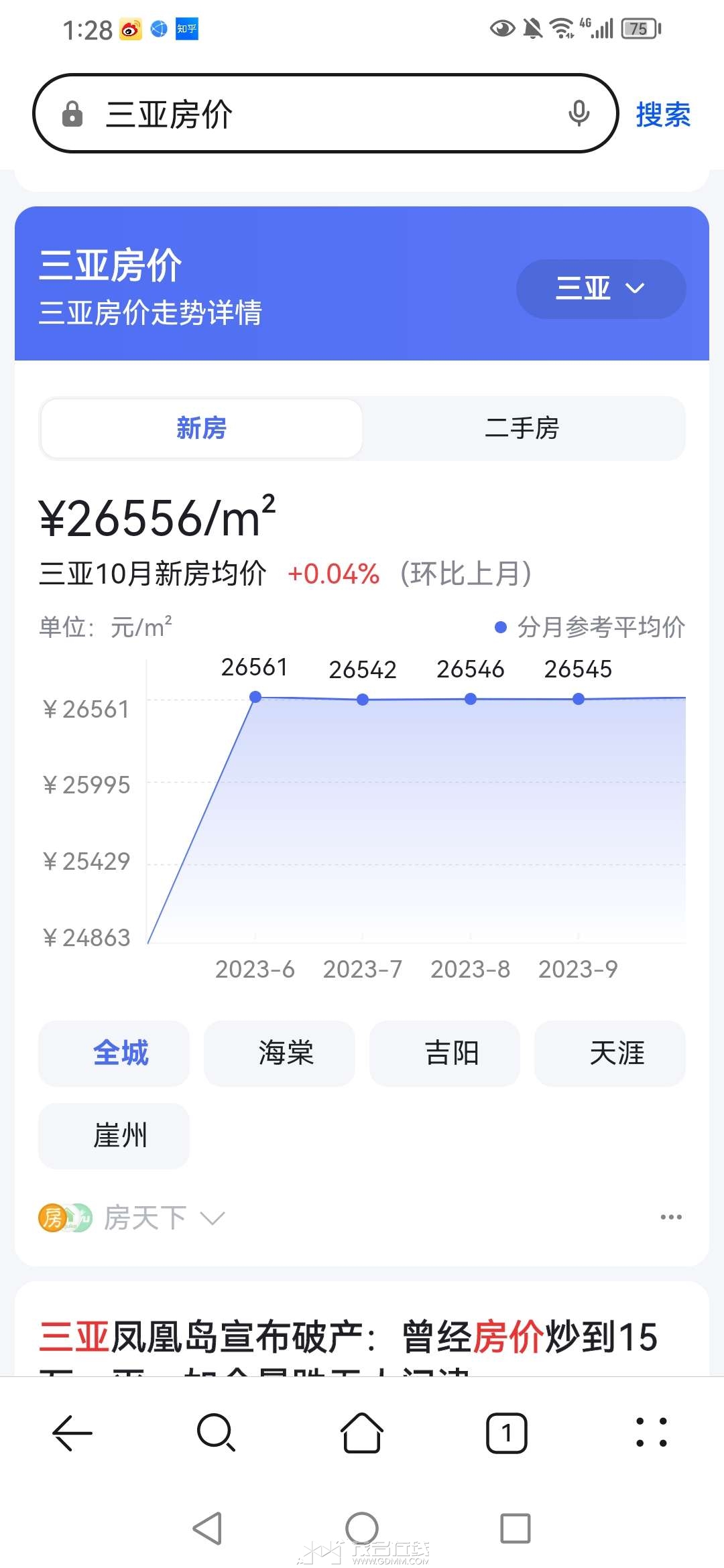Tap the system recent apps button
724x1568 pixels.
(516, 1528)
